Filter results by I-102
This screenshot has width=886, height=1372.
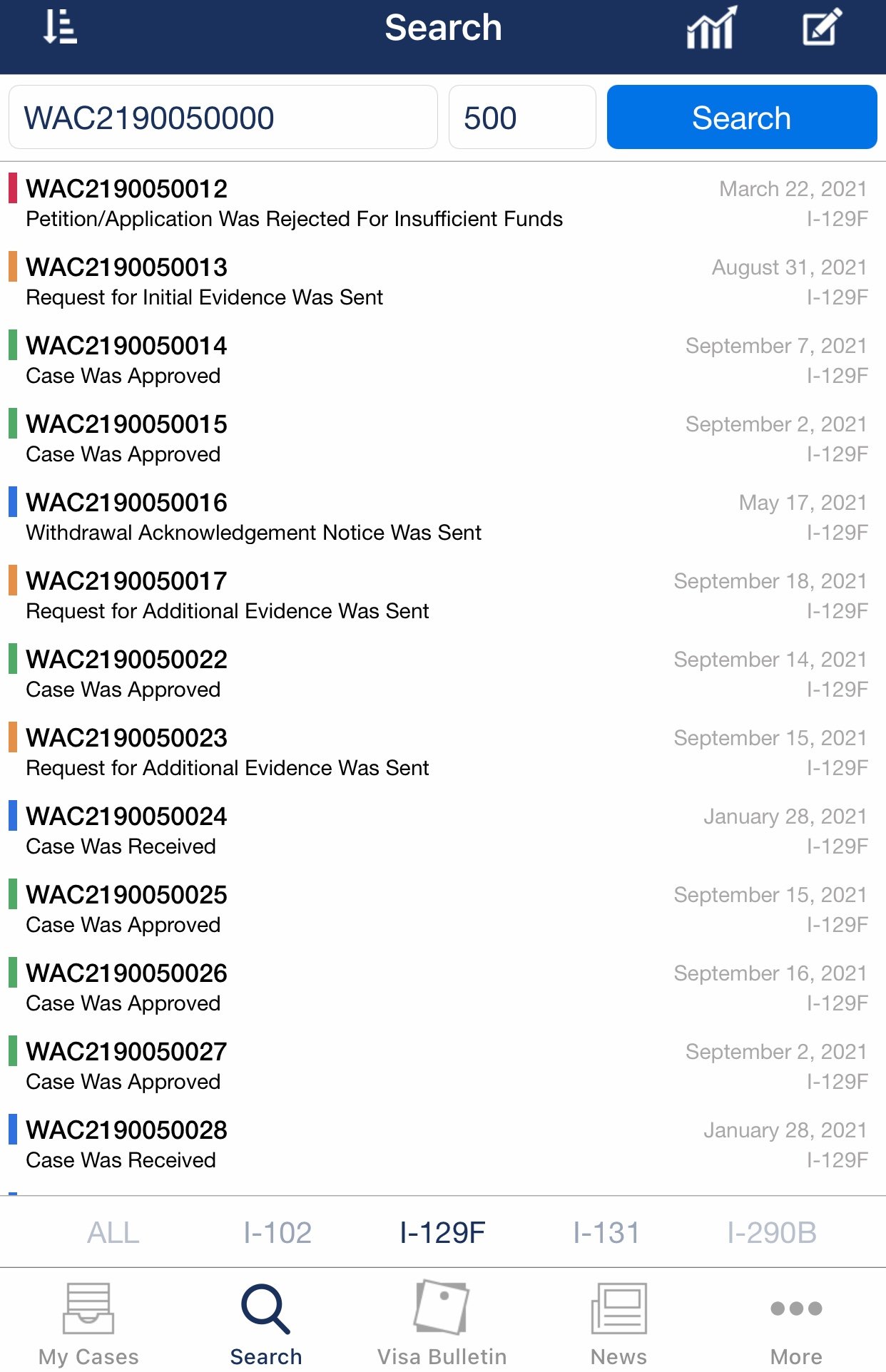[277, 1232]
